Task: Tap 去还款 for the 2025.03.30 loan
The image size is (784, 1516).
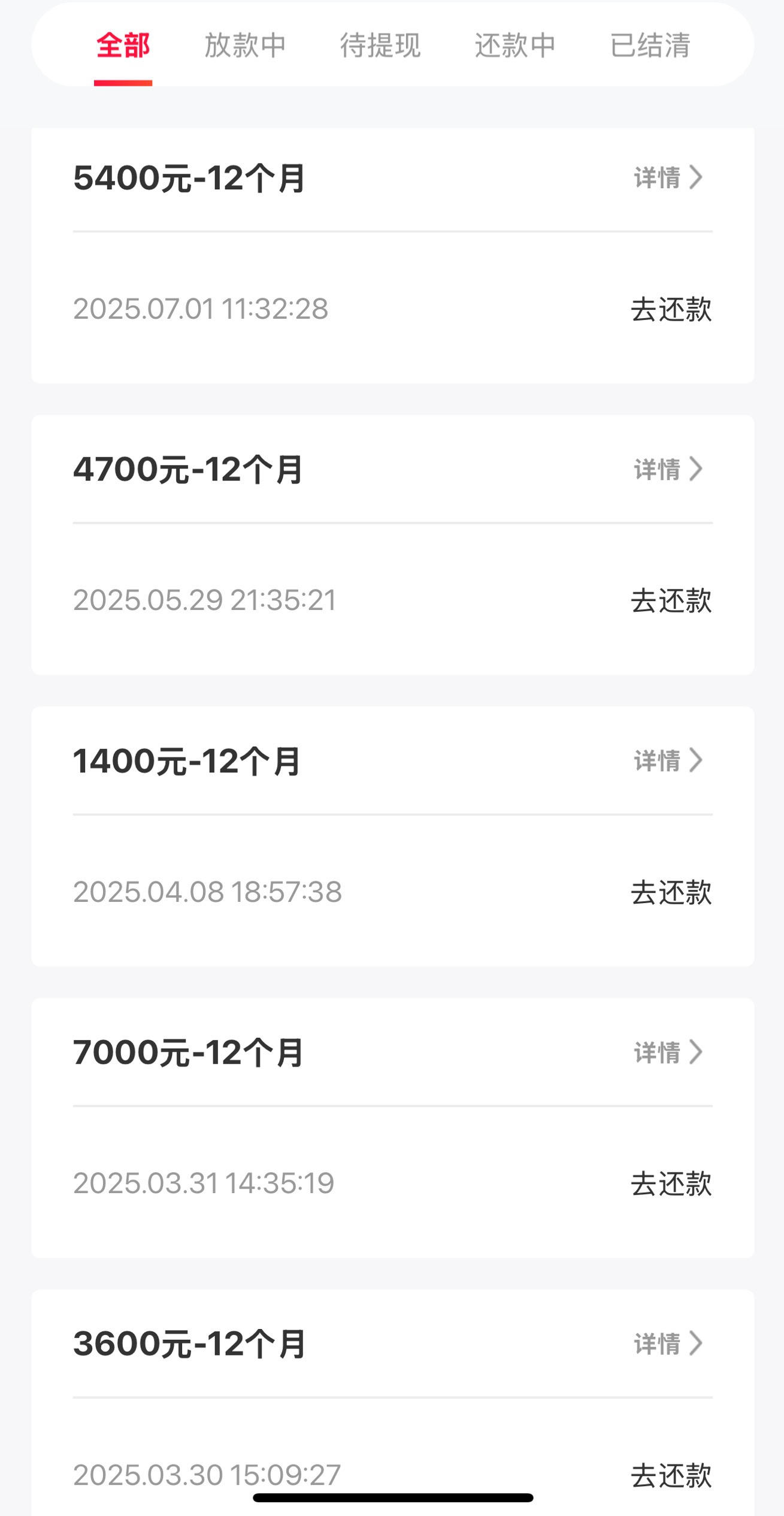Action: (x=671, y=1475)
